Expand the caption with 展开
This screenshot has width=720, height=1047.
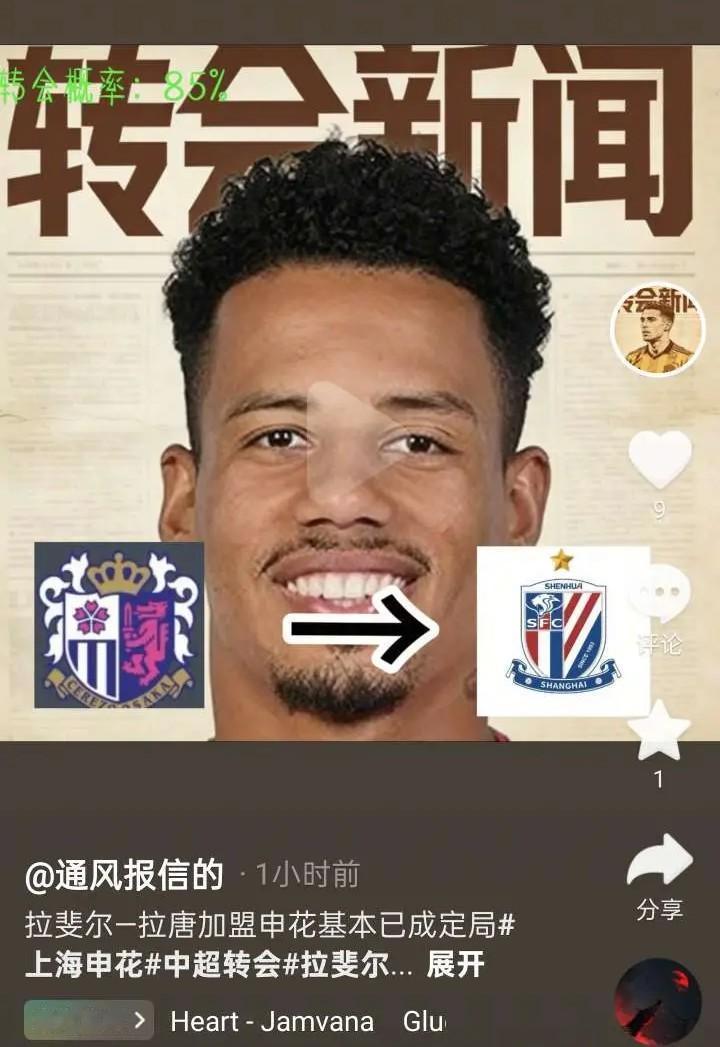point(455,965)
